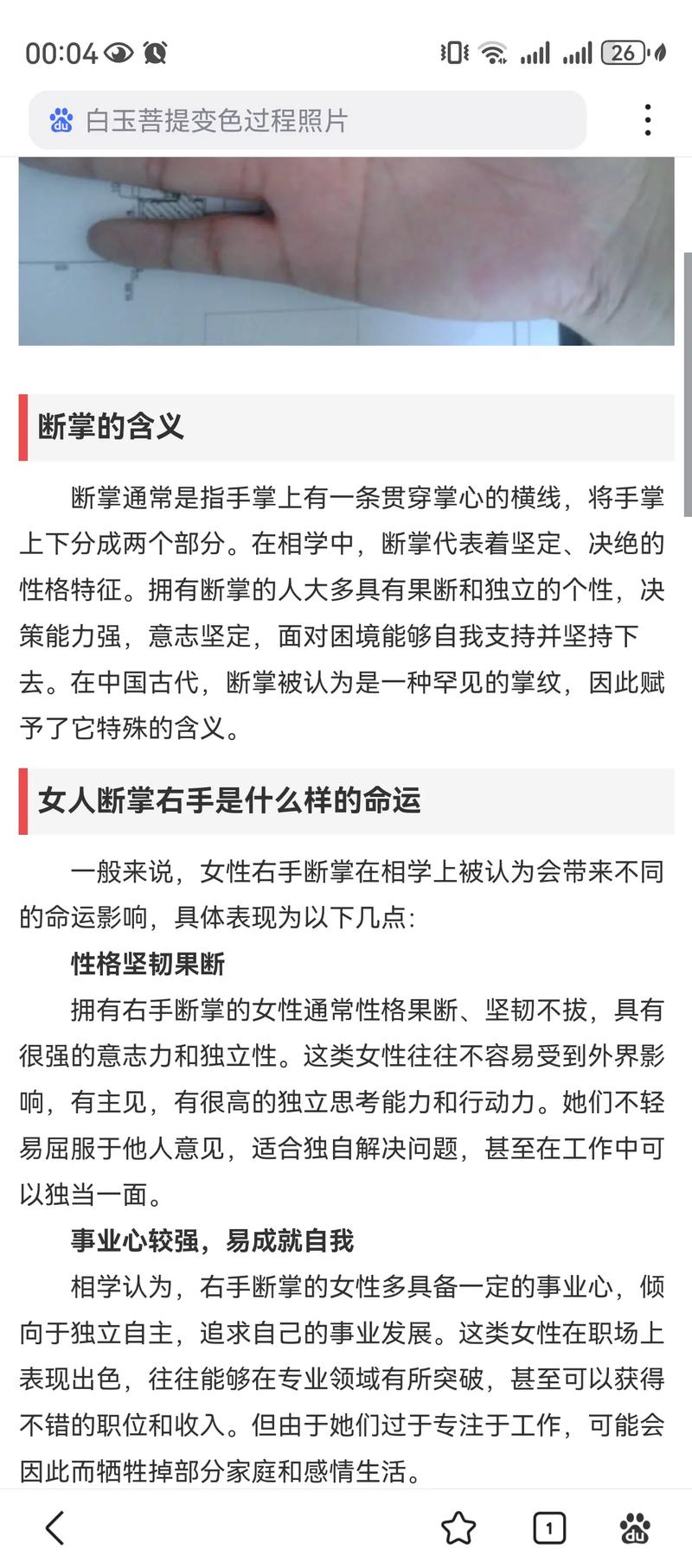Open the tab switcher showing 1
692x1568 pixels.
(x=548, y=1528)
